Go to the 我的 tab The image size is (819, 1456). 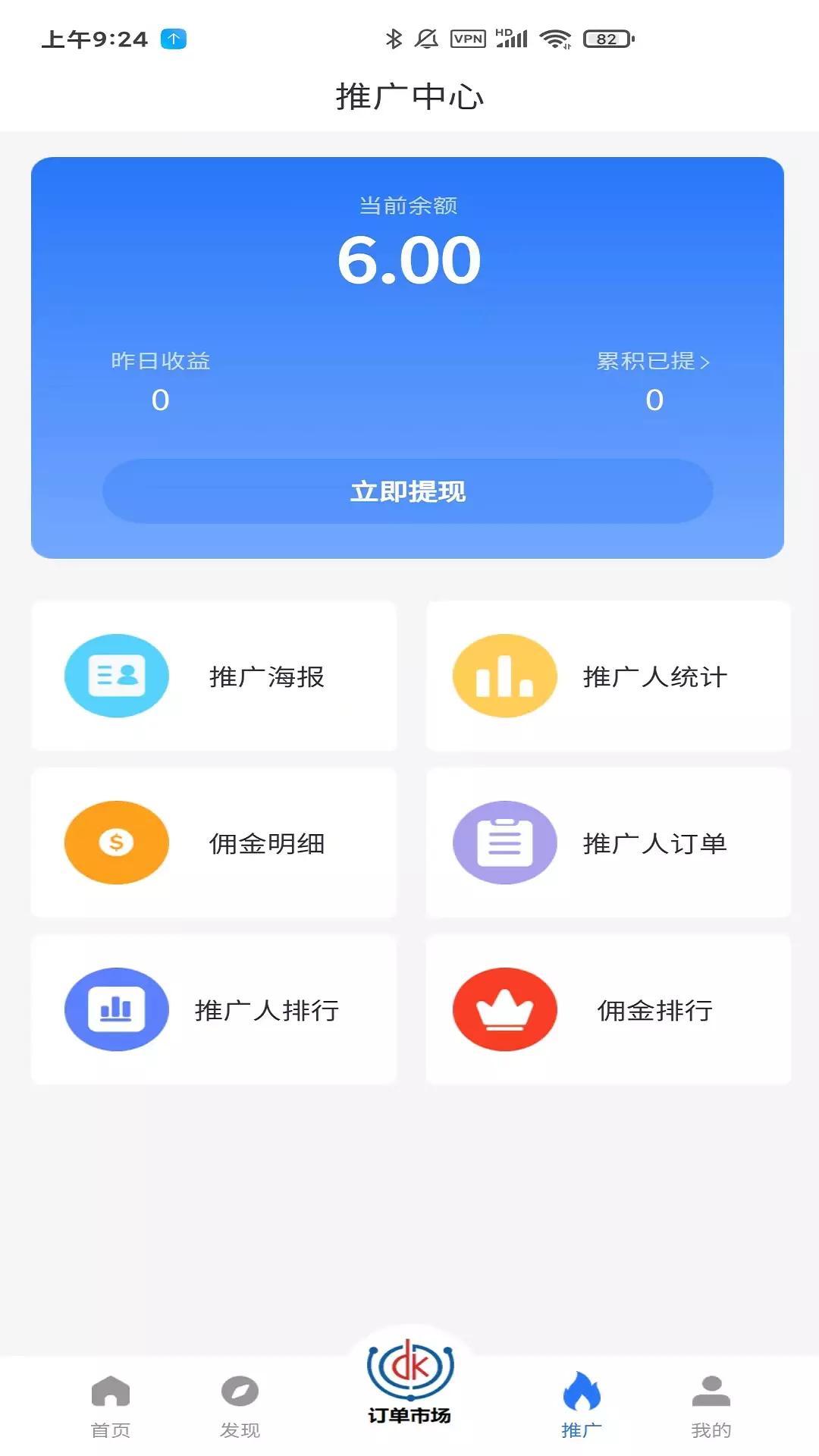coord(711,1407)
